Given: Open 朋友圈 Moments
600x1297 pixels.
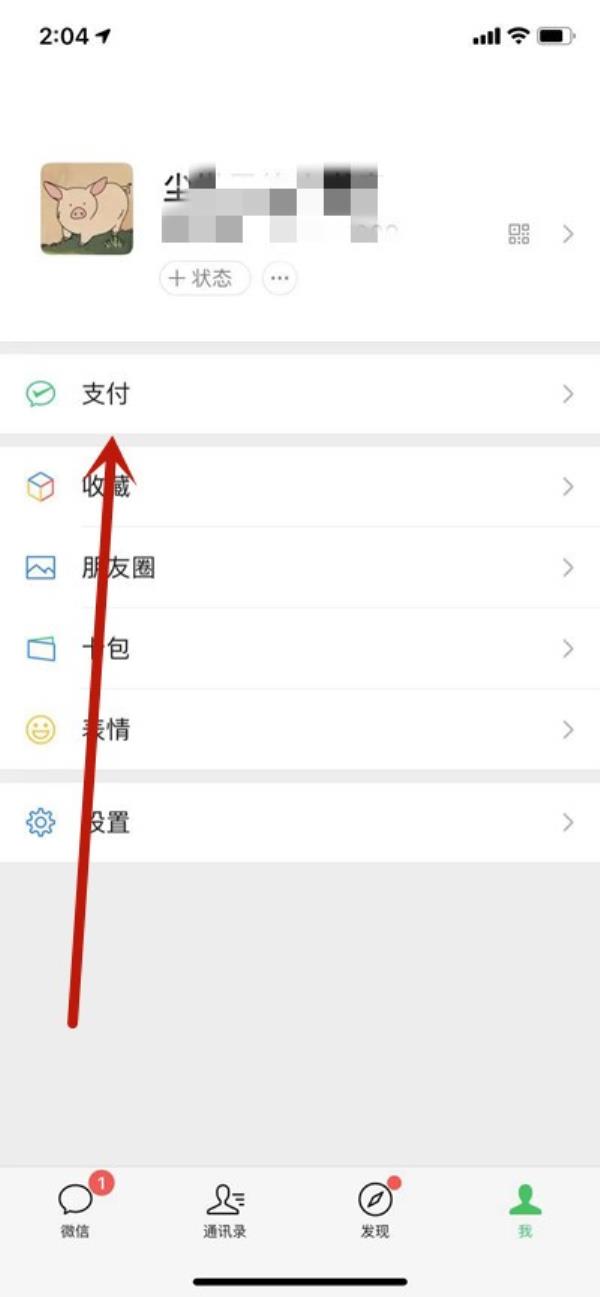Looking at the screenshot, I should pos(300,568).
